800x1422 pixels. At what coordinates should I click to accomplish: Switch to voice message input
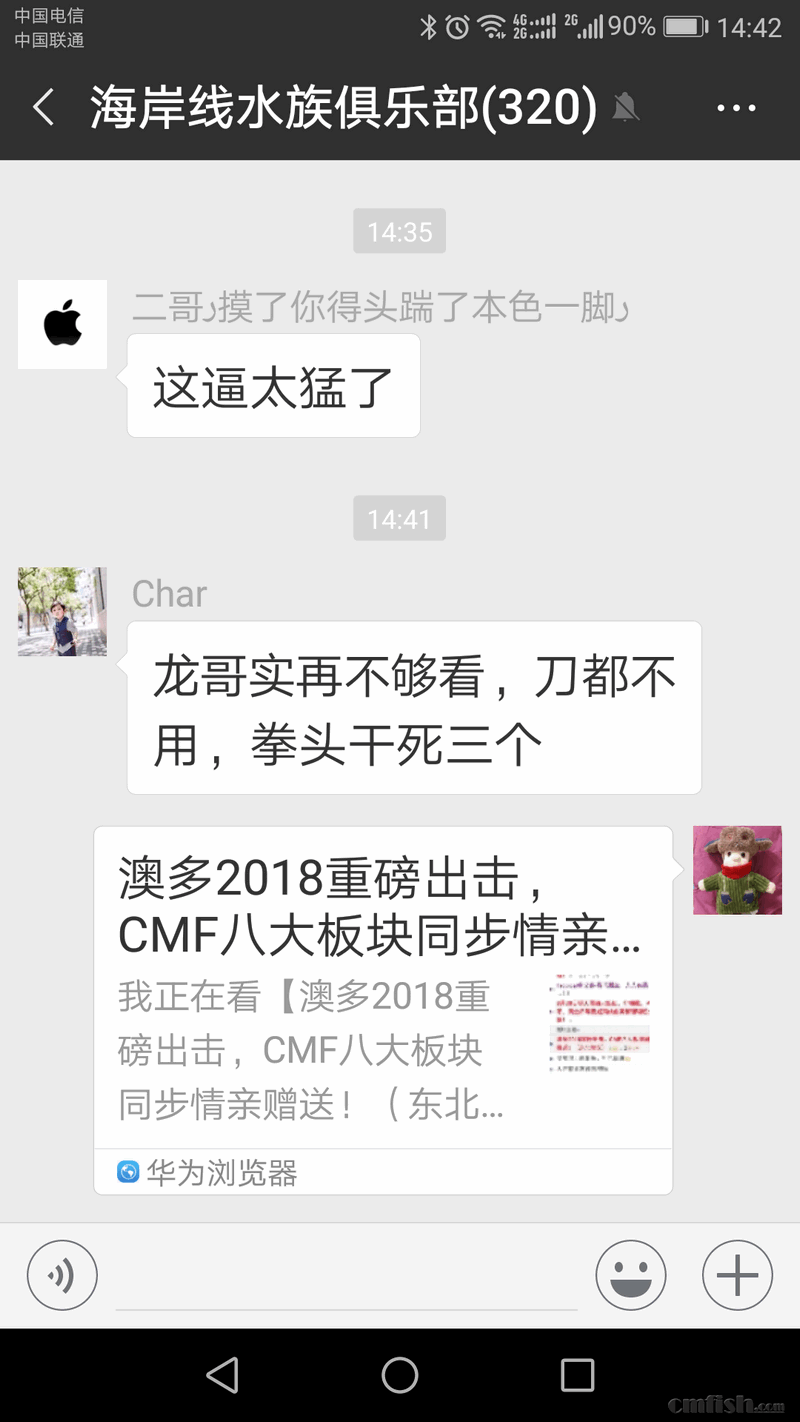pos(62,1275)
